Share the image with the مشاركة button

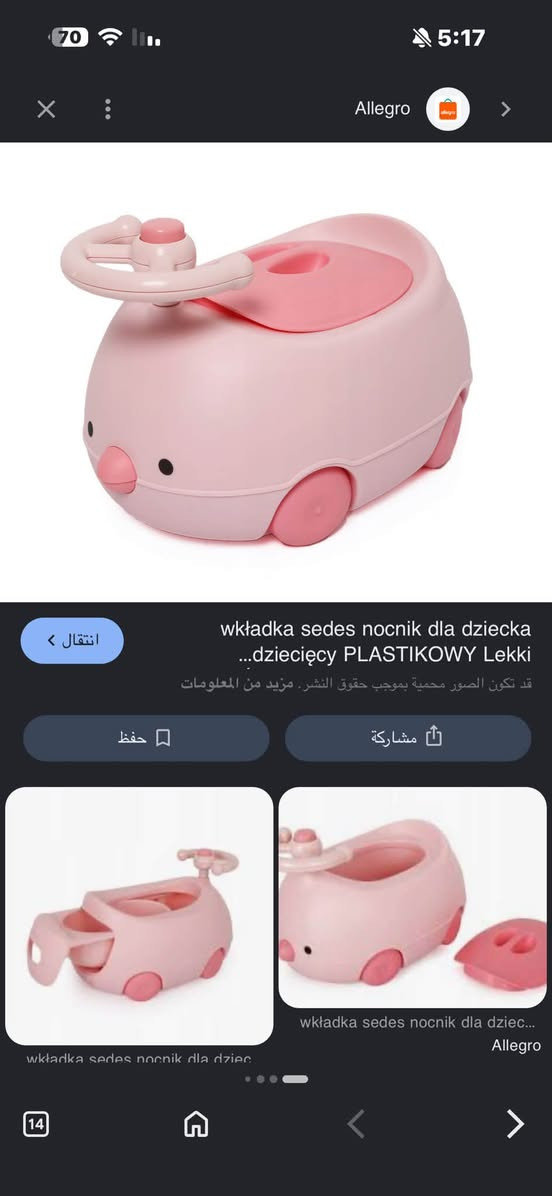408,738
